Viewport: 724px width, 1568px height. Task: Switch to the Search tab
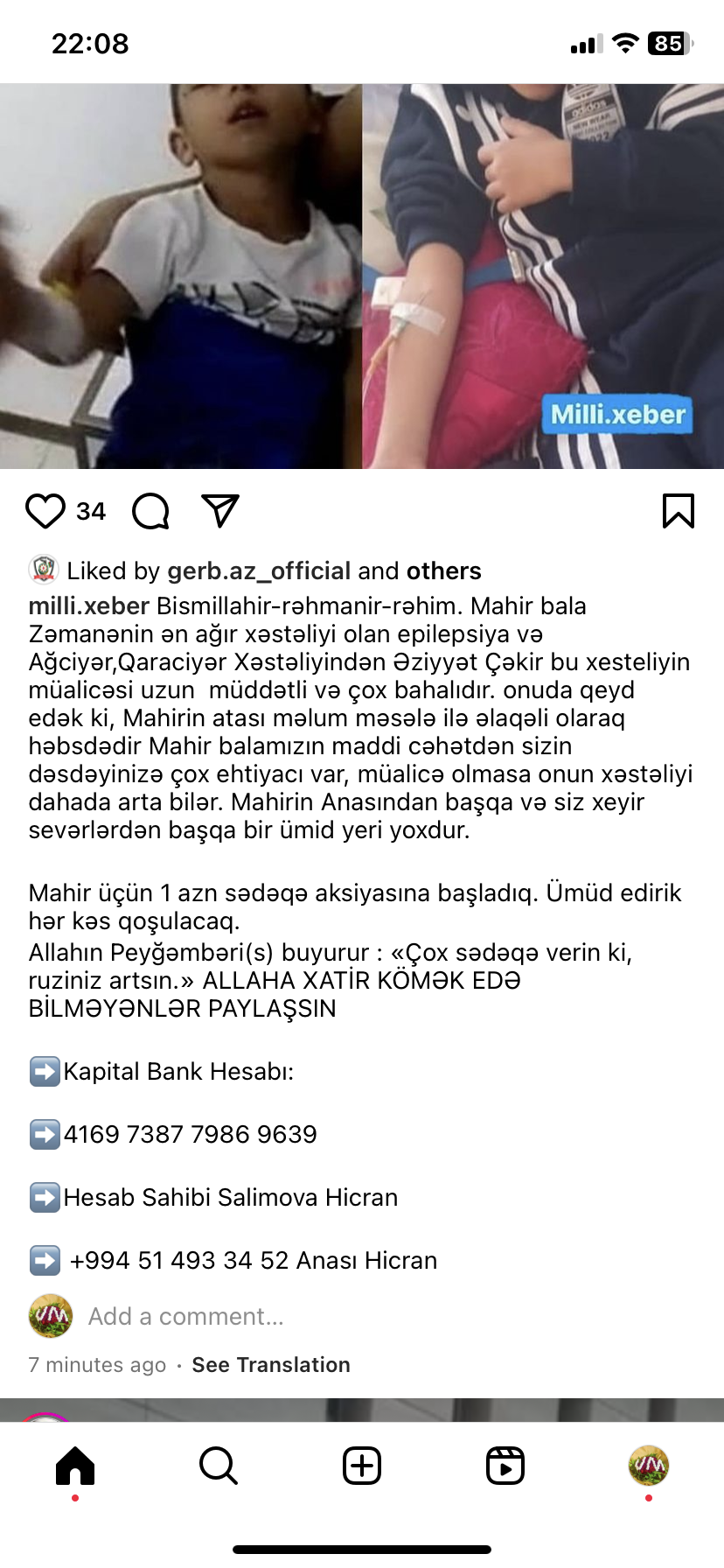(x=218, y=1466)
